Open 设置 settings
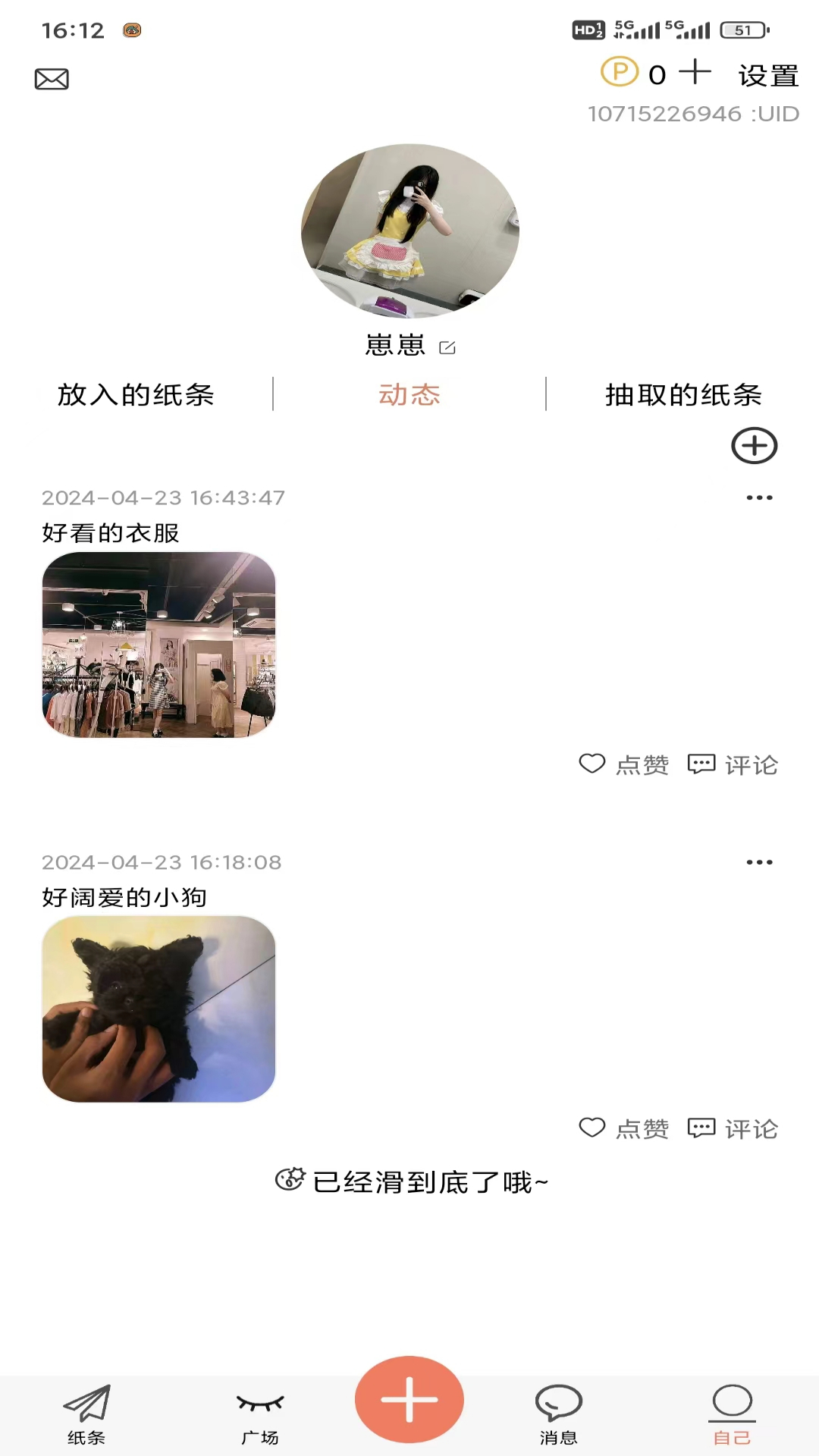 (x=767, y=74)
